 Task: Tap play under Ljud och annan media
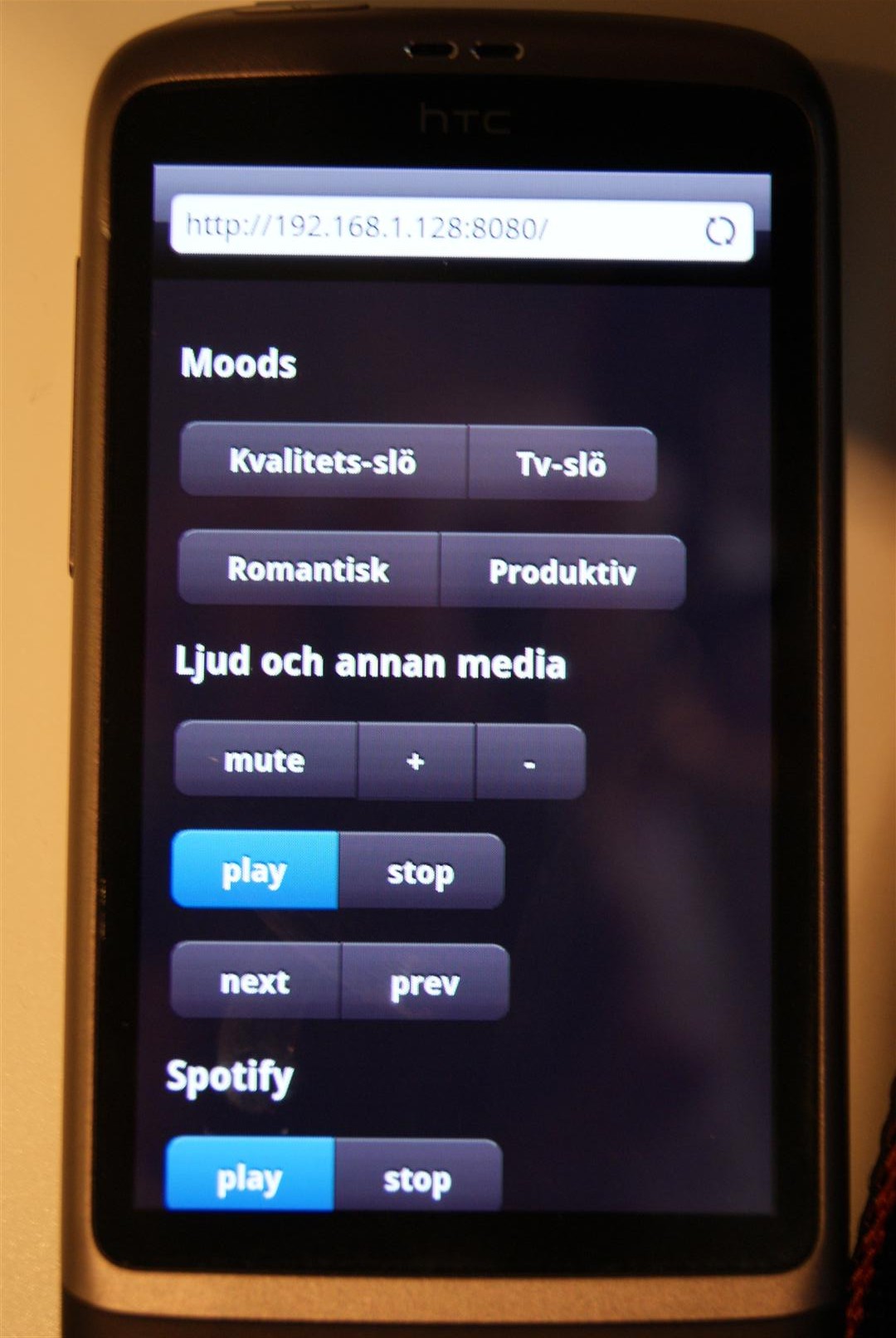[x=254, y=871]
